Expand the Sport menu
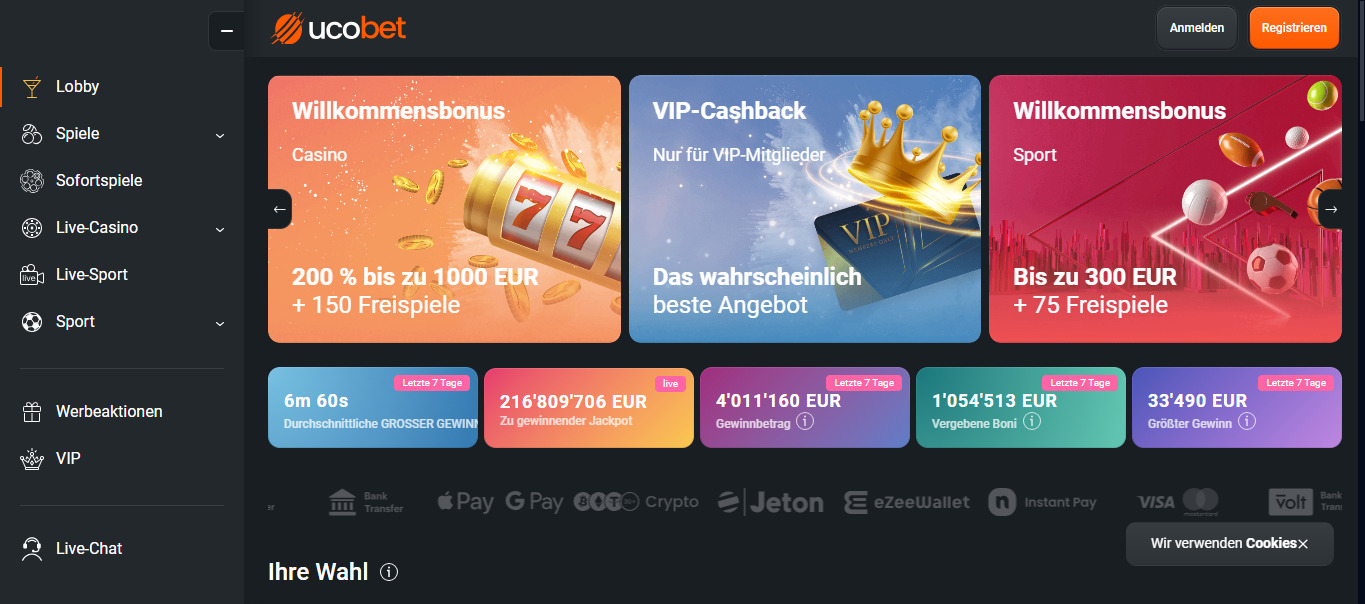Image resolution: width=1365 pixels, height=604 pixels. pos(219,323)
